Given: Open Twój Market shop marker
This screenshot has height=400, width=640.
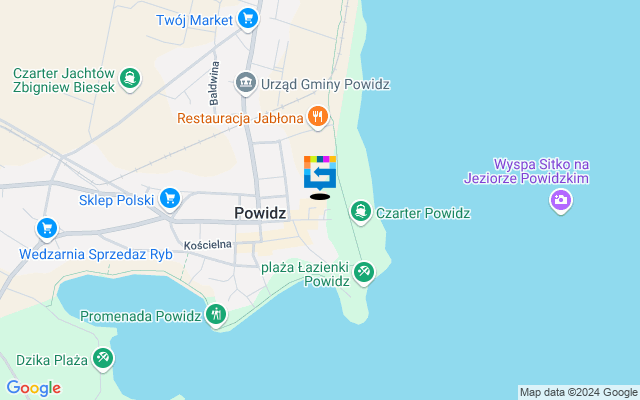Looking at the screenshot, I should click(248, 19).
